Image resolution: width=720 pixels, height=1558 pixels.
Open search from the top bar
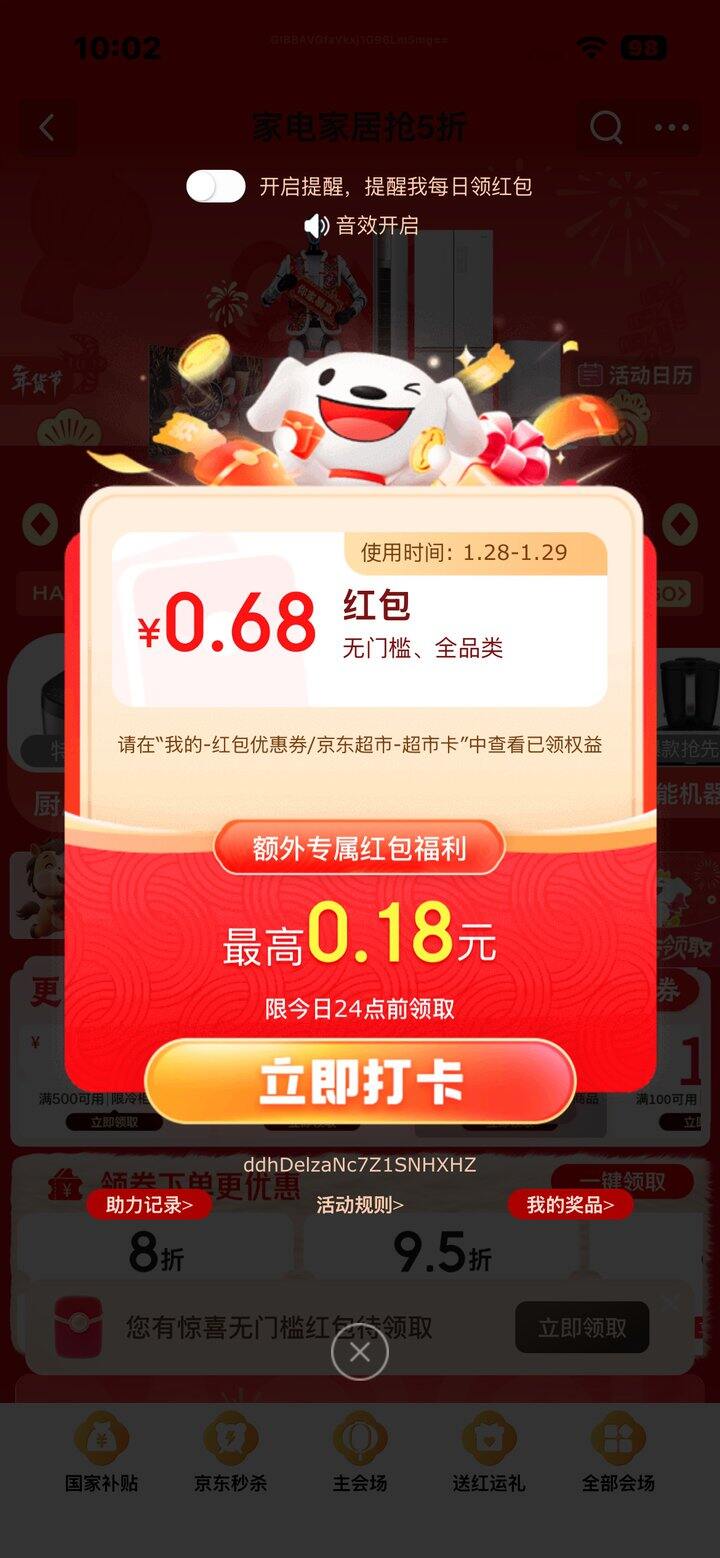click(x=606, y=128)
